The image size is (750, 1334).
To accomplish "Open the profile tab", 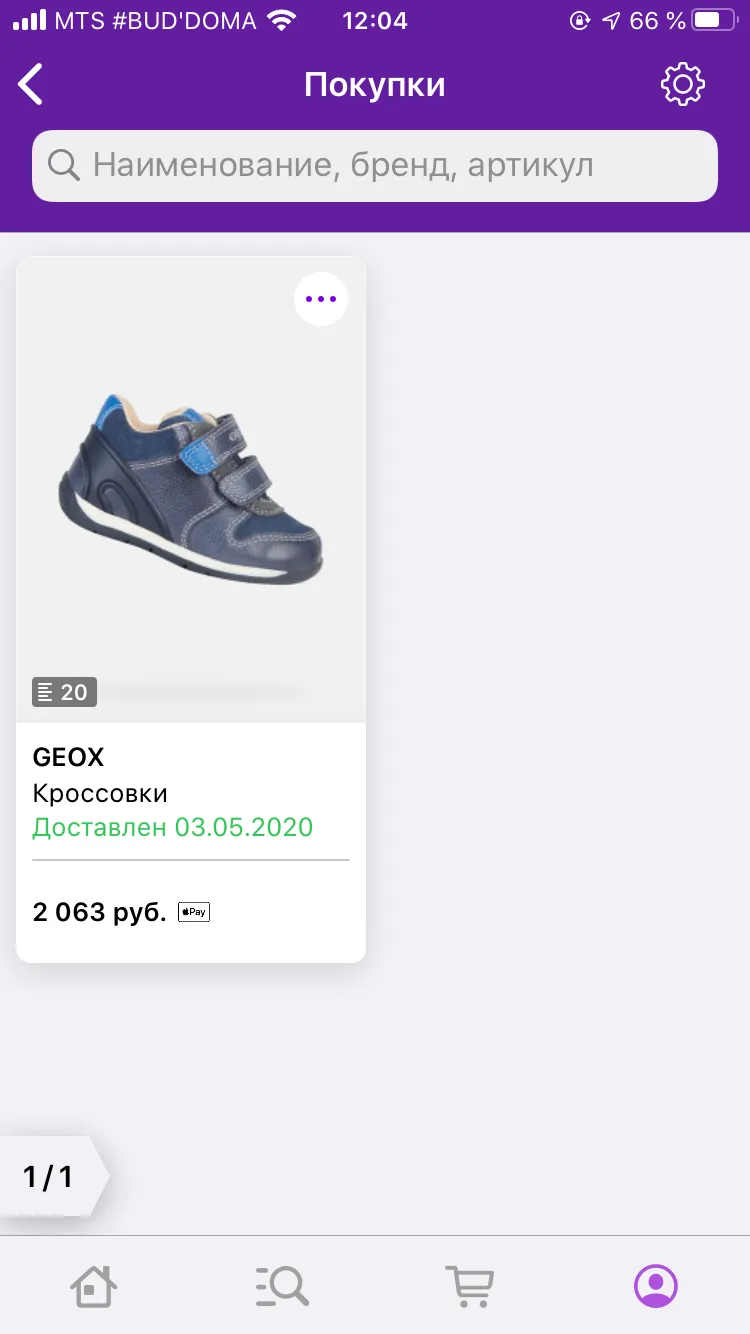I will (656, 1286).
